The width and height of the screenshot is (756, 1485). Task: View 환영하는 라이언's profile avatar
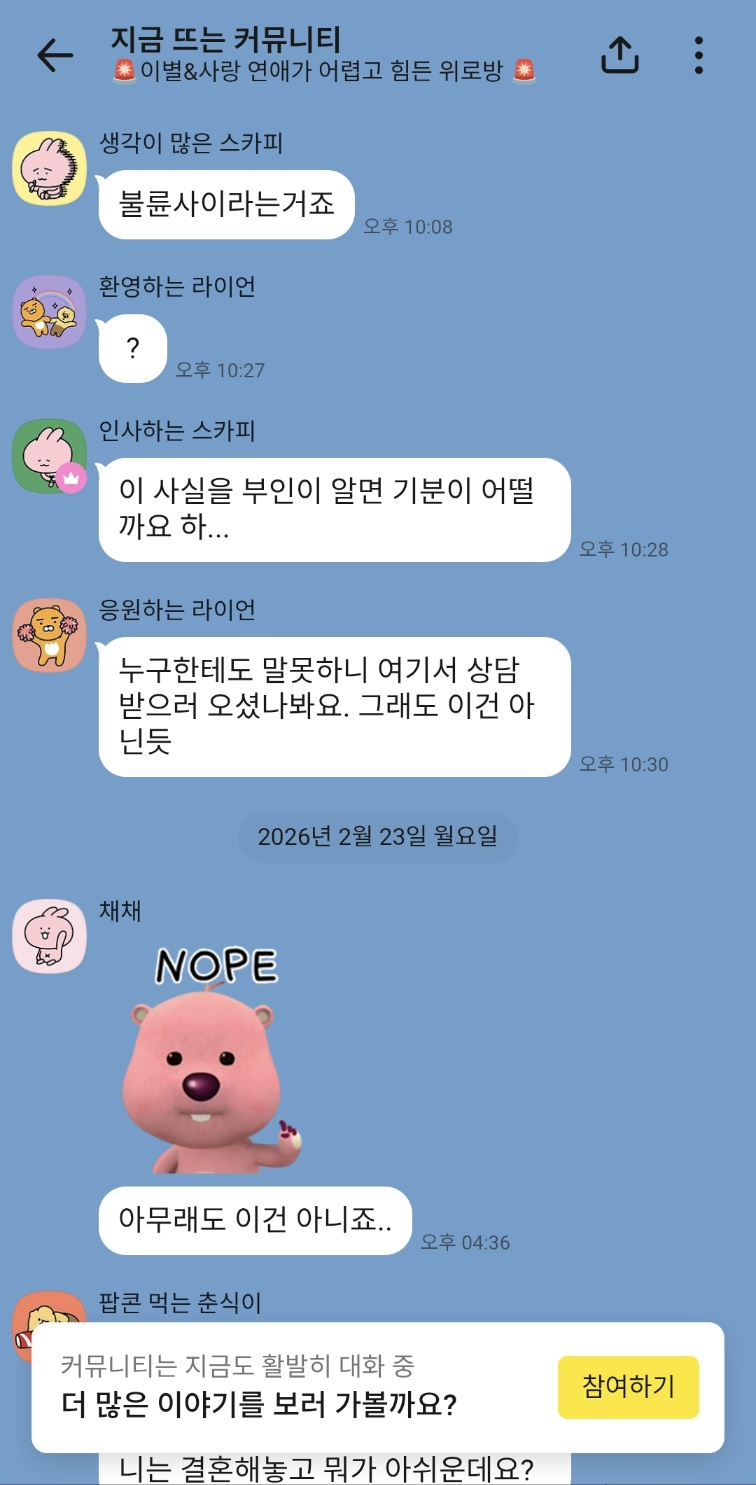point(49,311)
